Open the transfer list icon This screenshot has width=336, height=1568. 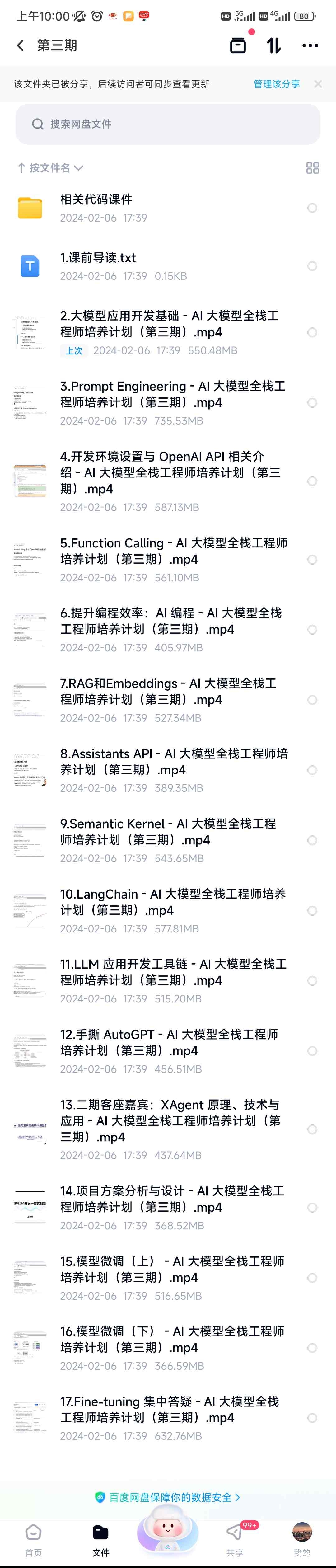tap(238, 46)
